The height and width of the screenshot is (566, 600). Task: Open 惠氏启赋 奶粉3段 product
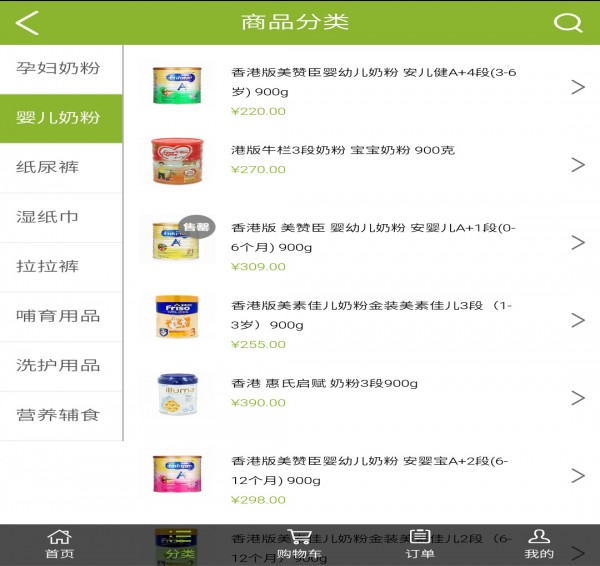click(x=370, y=397)
